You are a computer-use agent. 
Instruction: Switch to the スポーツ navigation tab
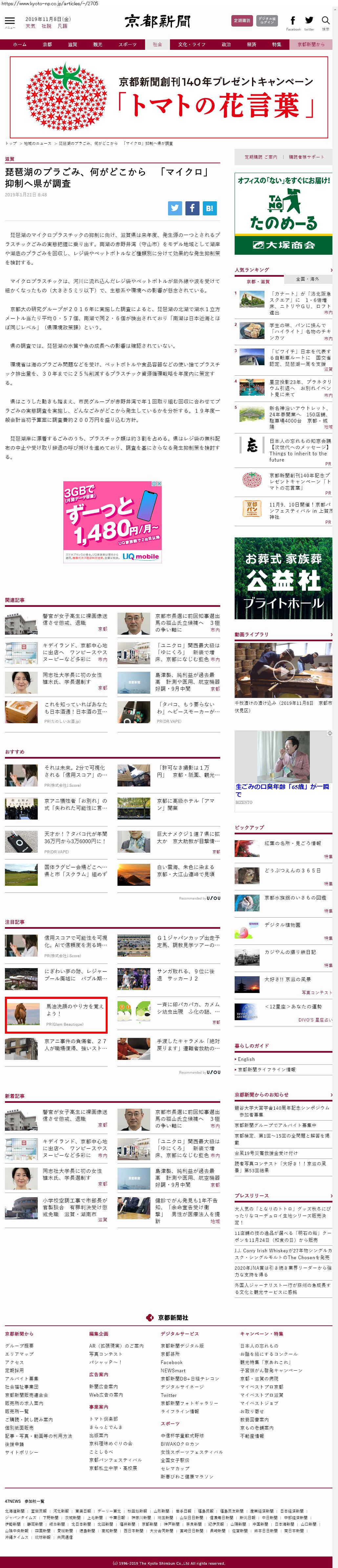pos(127,45)
